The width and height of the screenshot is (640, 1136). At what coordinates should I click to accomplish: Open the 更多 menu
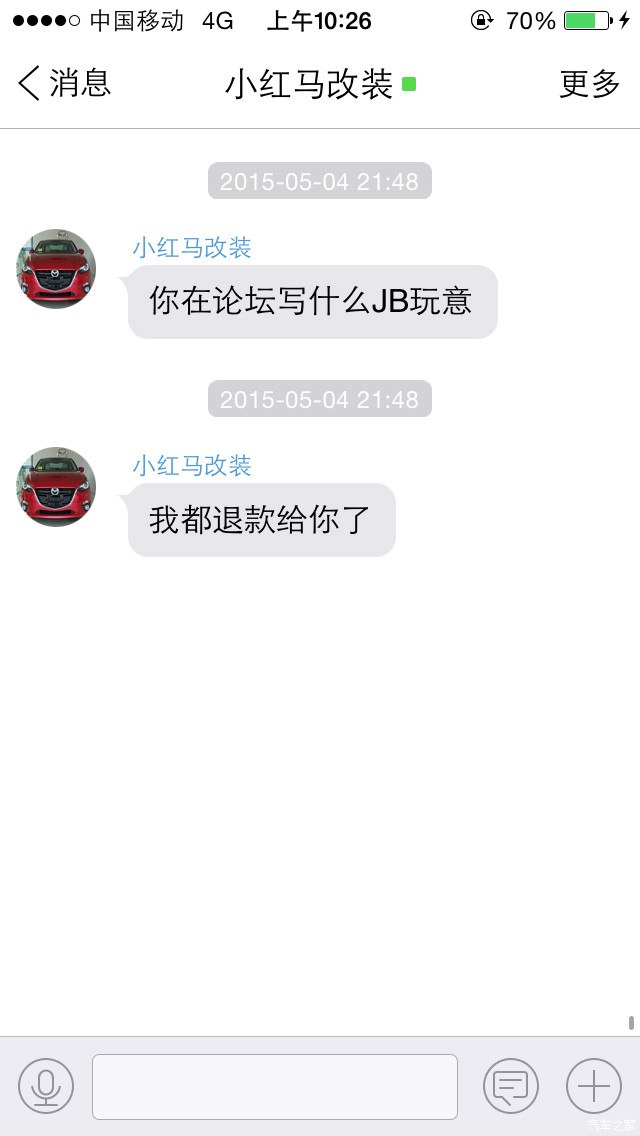[589, 84]
